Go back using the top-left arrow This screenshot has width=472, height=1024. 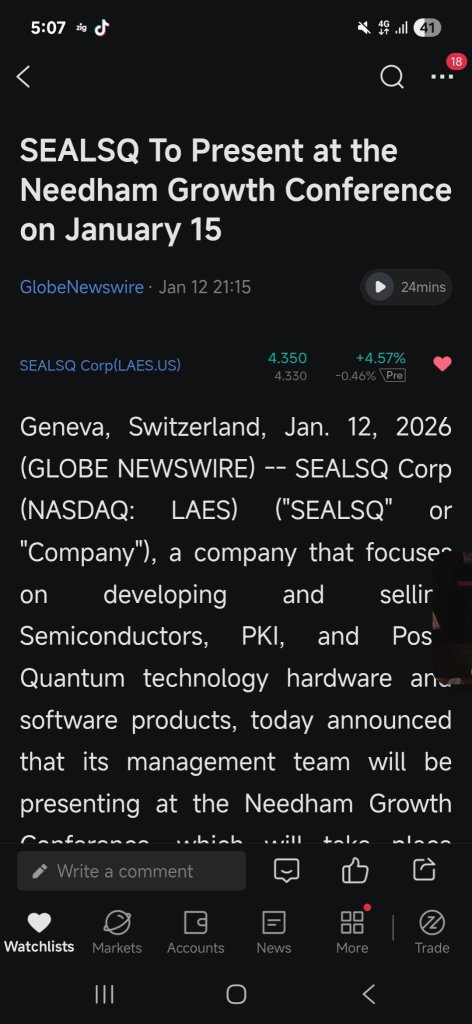(x=23, y=77)
